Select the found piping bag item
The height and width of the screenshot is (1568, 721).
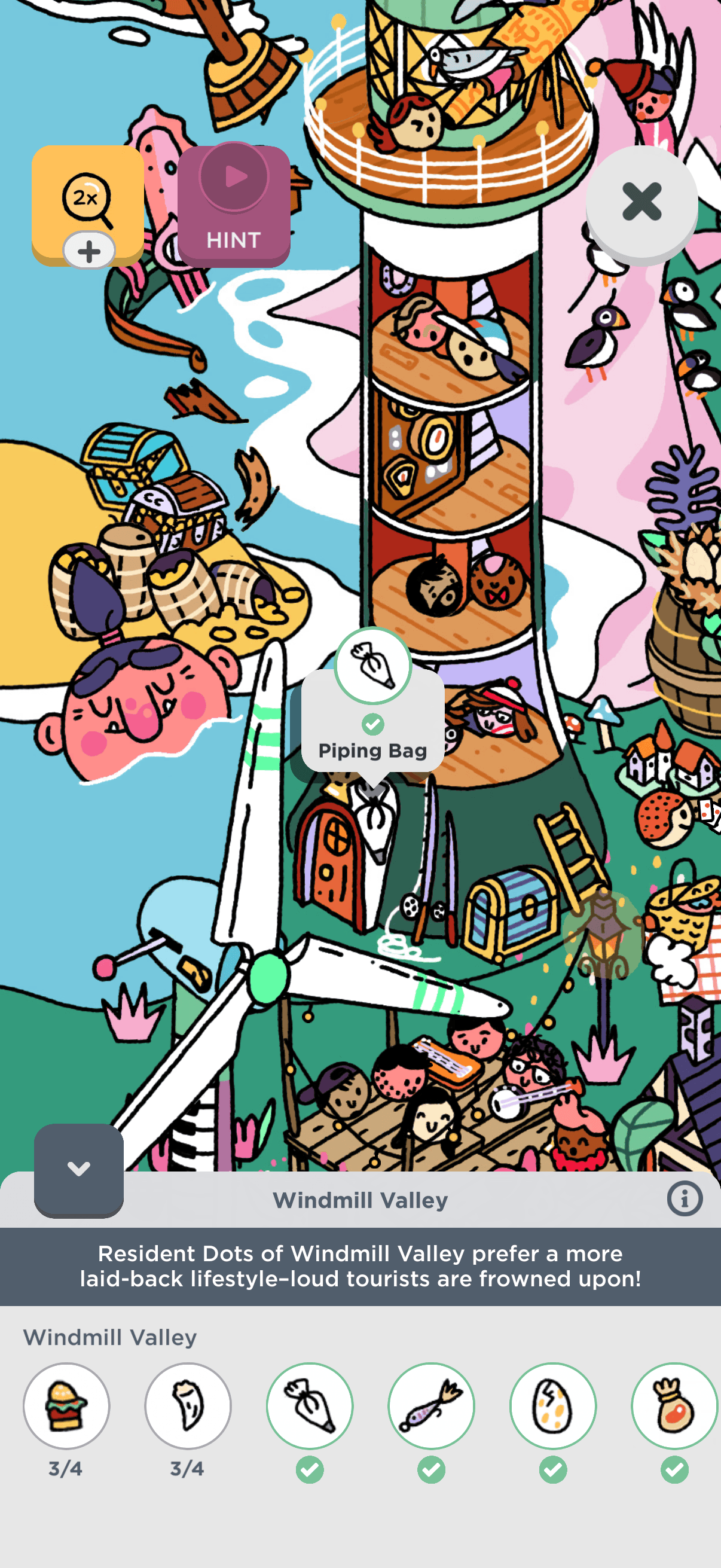pos(310,1406)
